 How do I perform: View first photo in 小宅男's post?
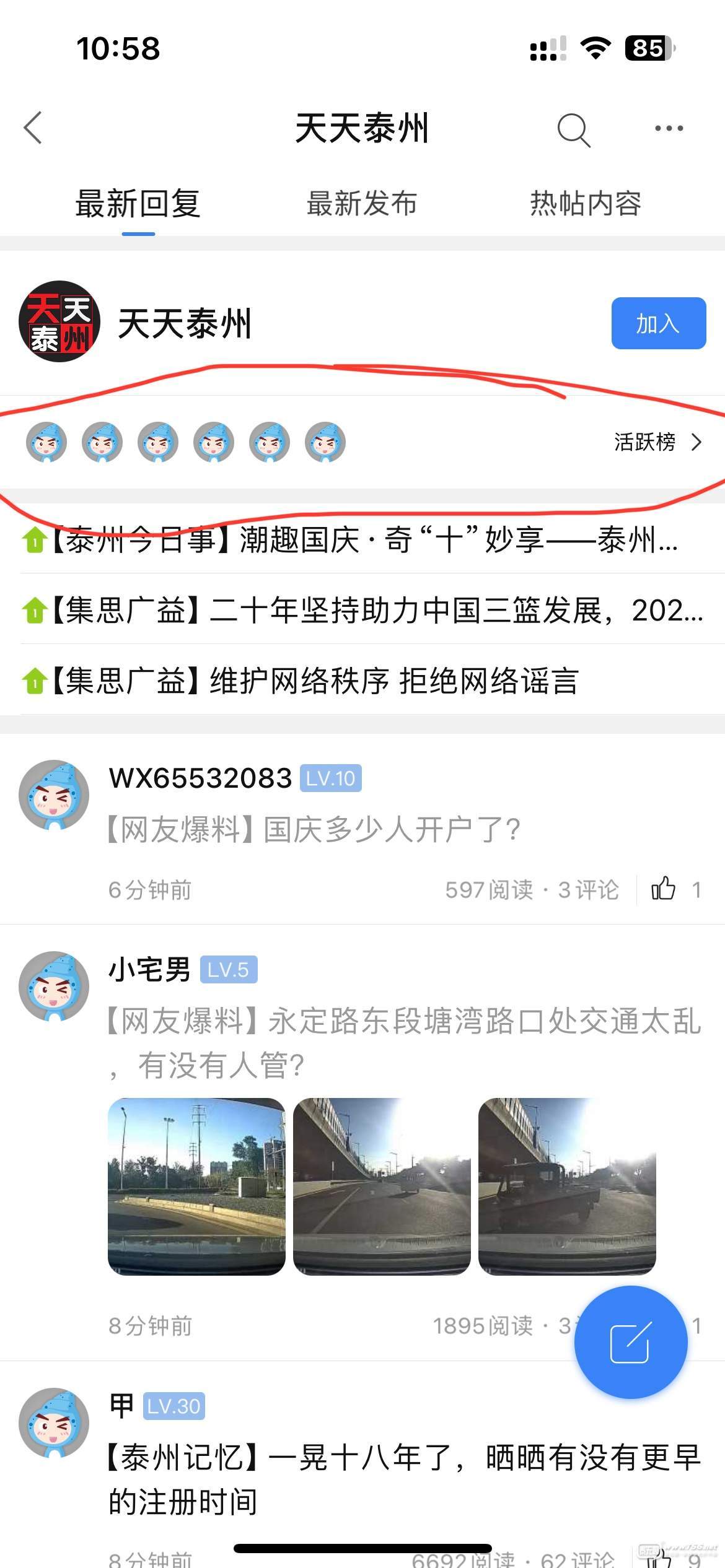196,1186
